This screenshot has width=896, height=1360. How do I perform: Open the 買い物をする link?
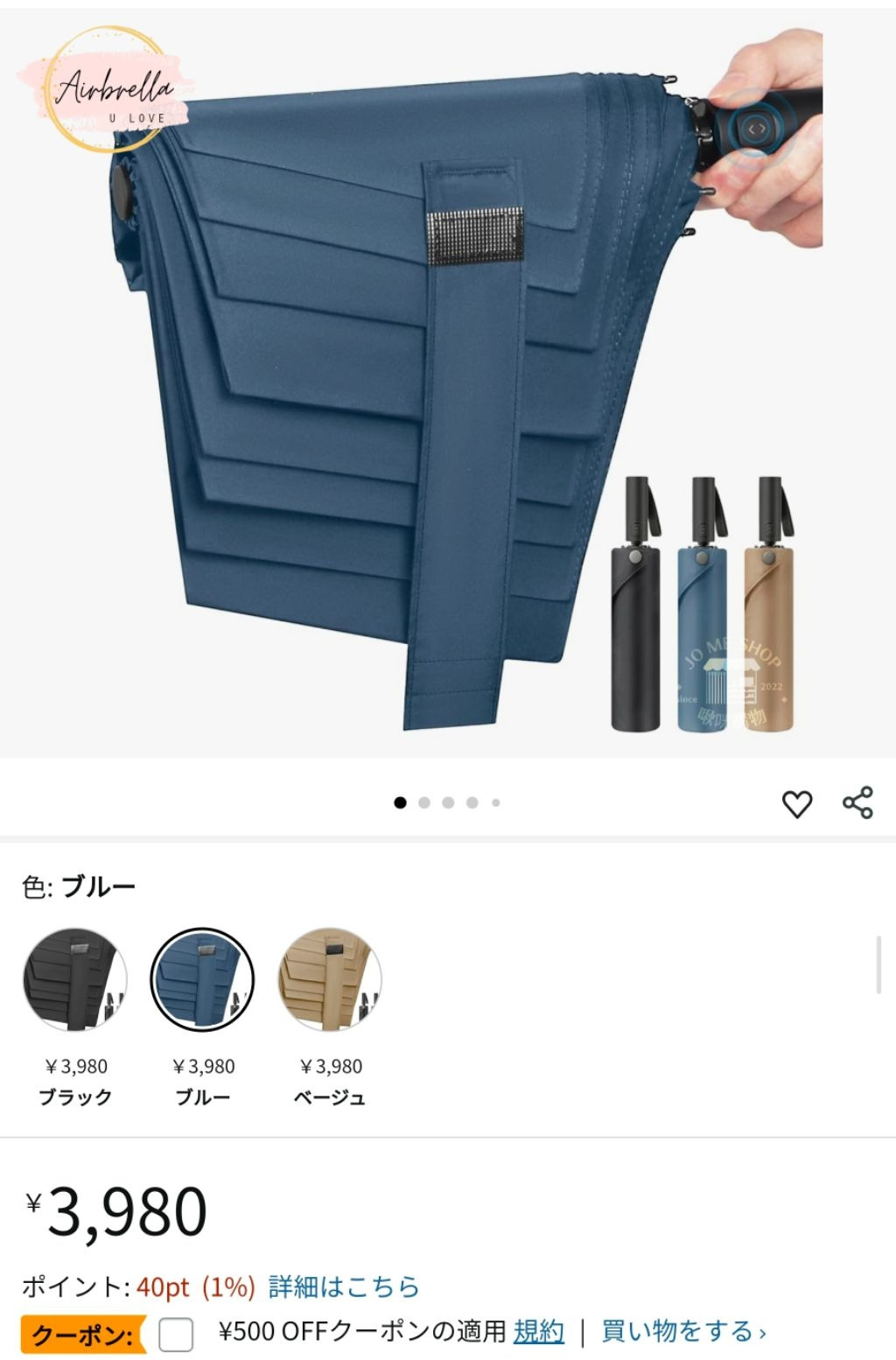pos(682,1331)
